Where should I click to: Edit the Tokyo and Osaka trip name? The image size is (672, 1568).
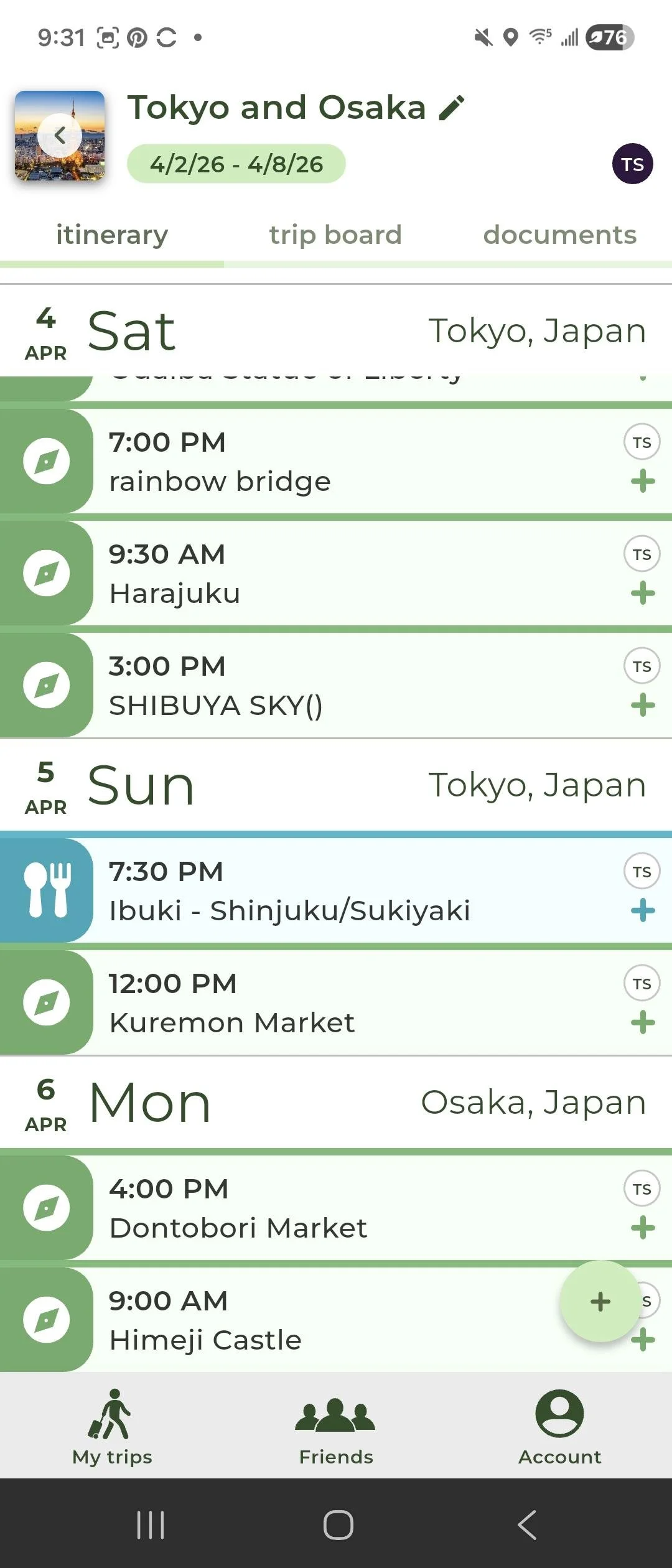coord(452,108)
